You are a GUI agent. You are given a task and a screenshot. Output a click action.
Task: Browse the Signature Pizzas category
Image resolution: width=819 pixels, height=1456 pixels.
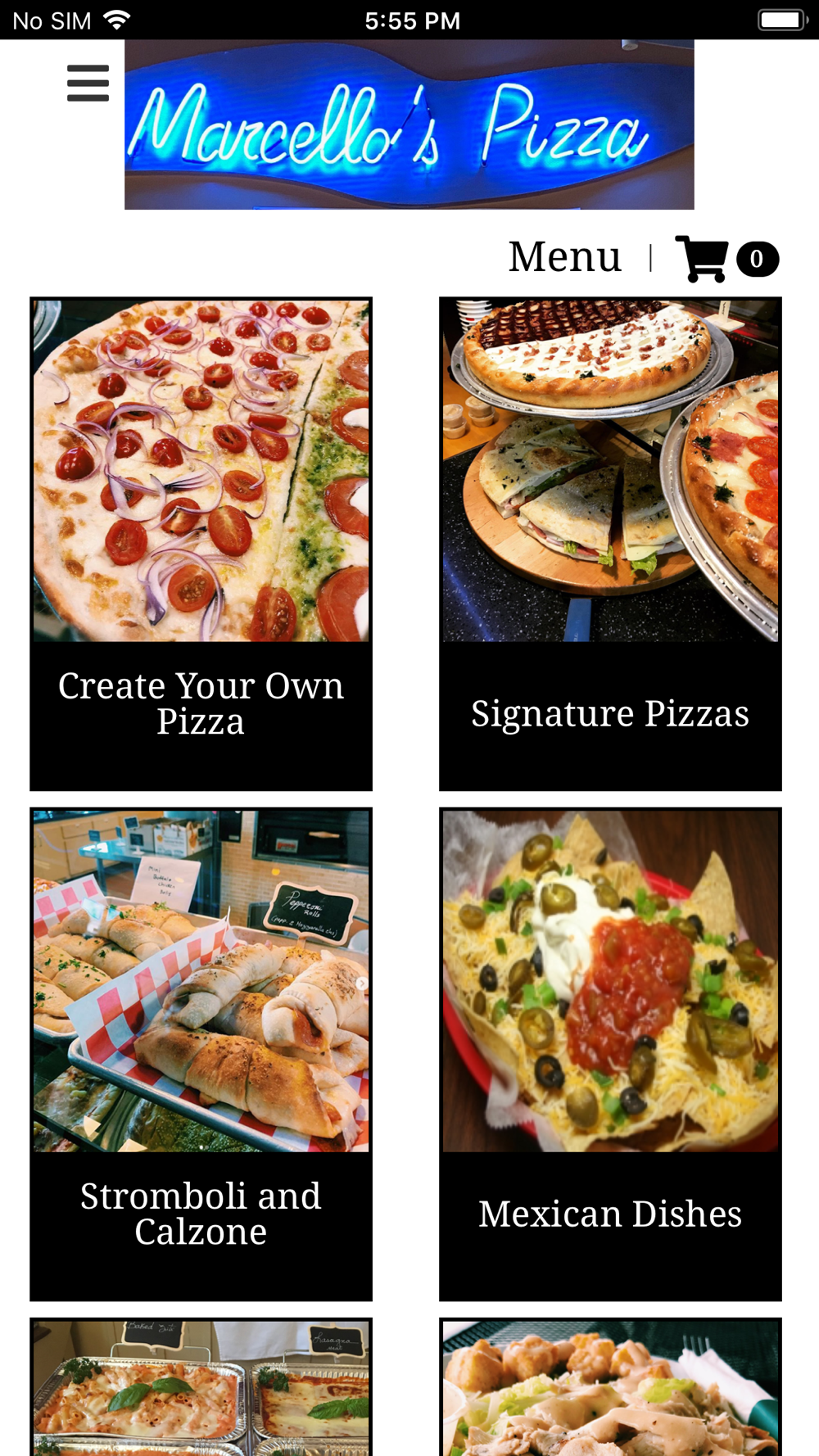click(x=610, y=544)
